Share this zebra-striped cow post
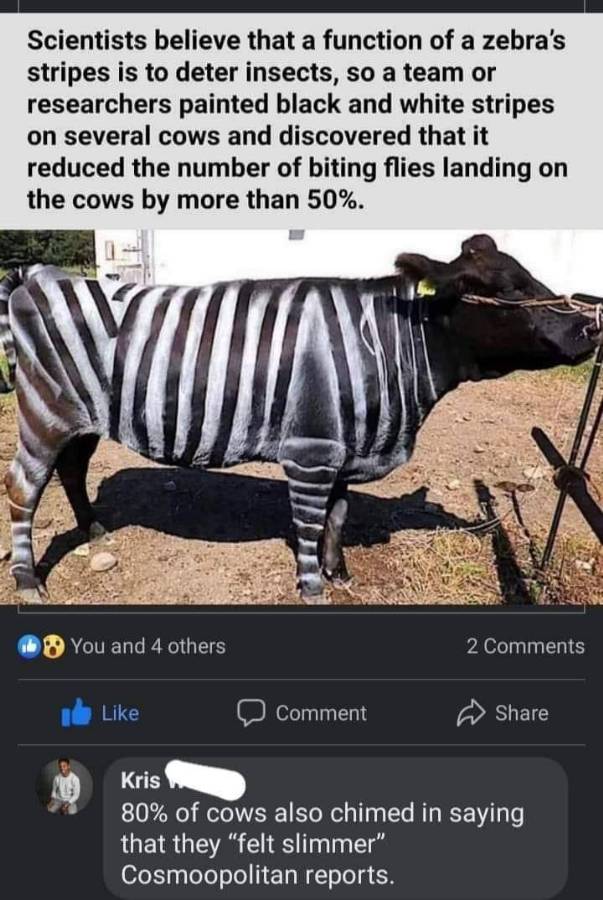The width and height of the screenshot is (603, 900). 502,713
